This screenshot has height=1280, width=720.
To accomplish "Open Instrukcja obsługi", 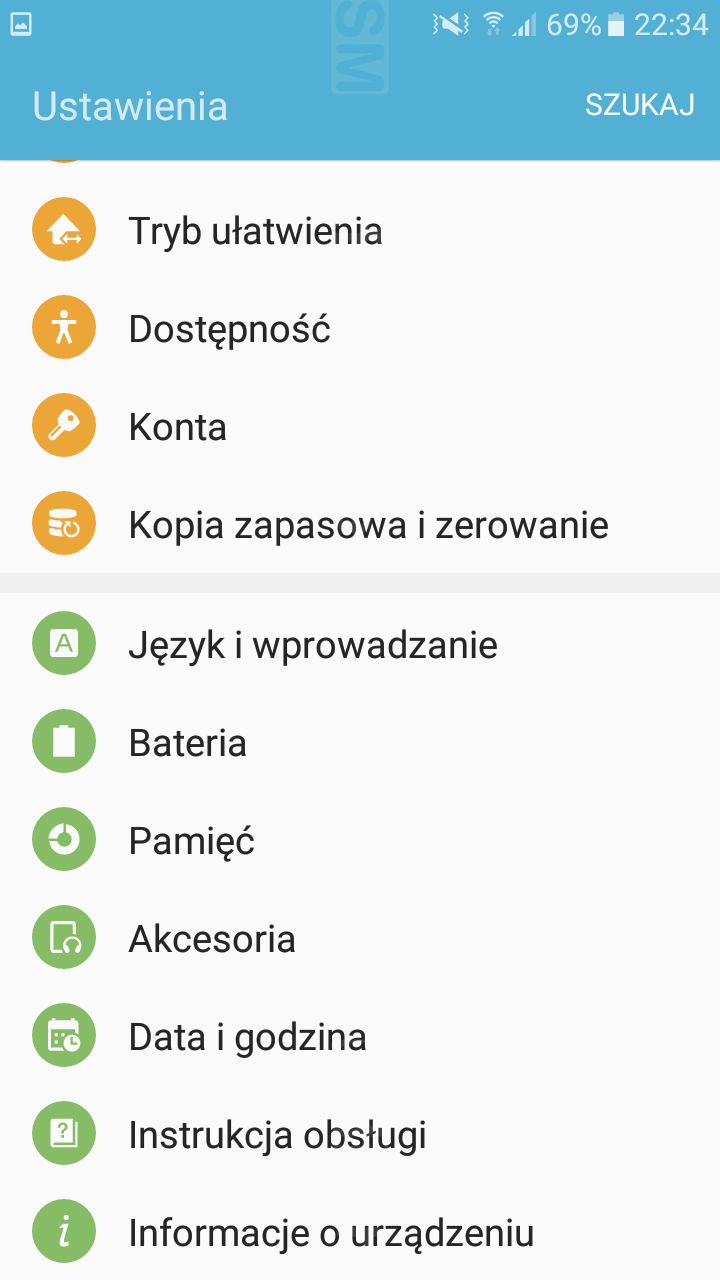I will (360, 1135).
